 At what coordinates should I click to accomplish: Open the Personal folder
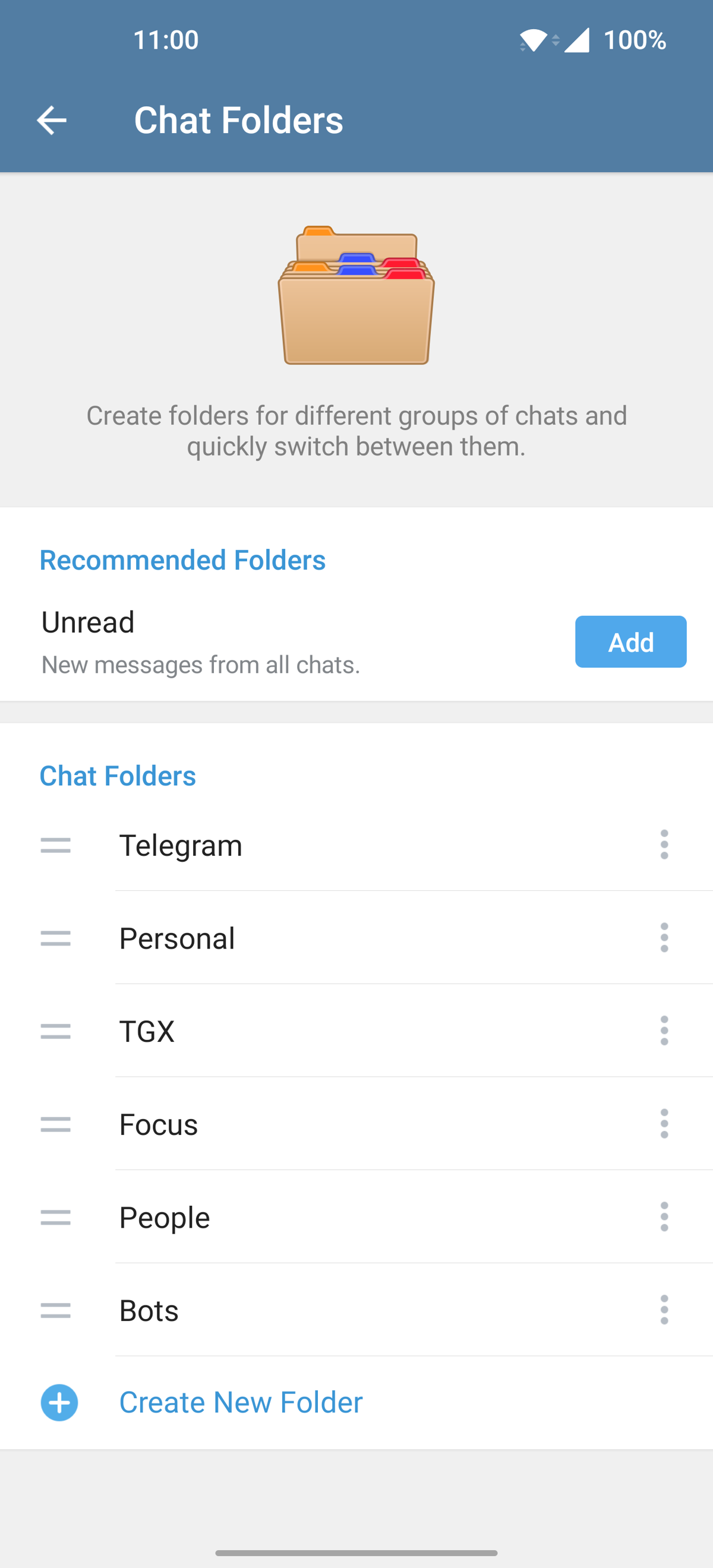click(177, 938)
